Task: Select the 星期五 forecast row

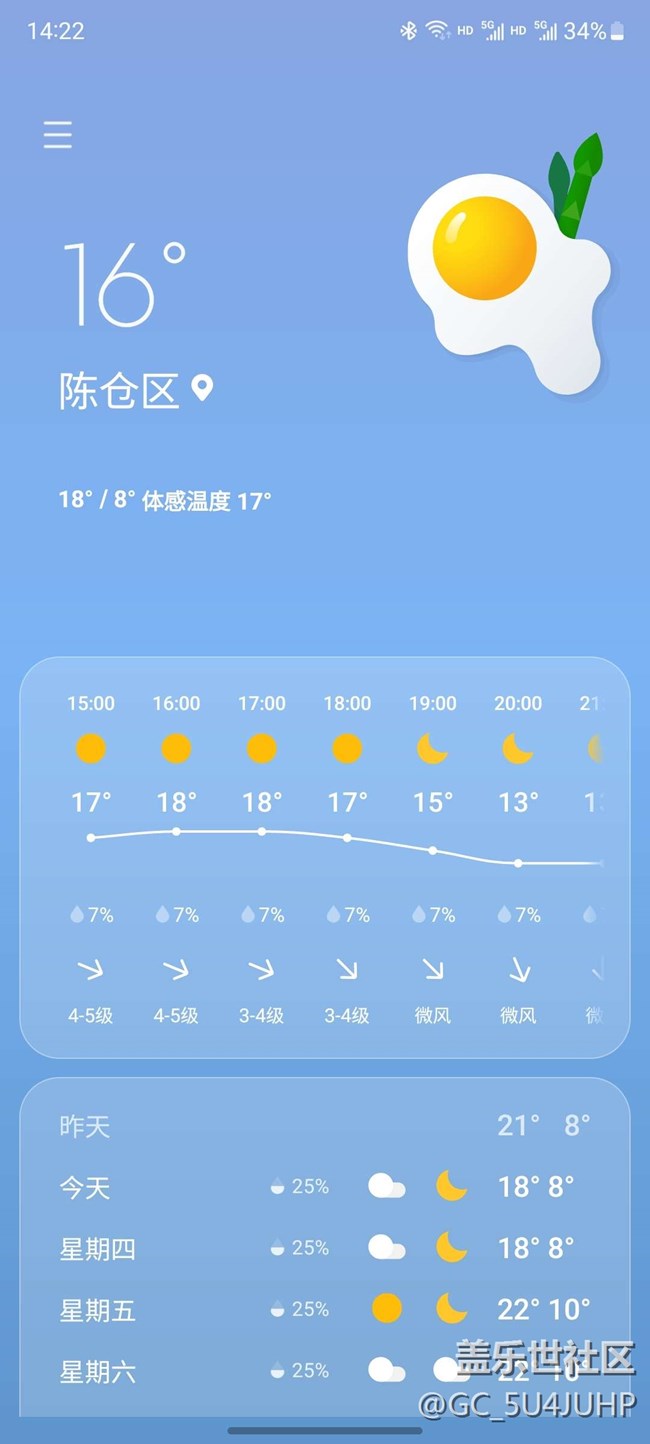Action: point(325,1309)
